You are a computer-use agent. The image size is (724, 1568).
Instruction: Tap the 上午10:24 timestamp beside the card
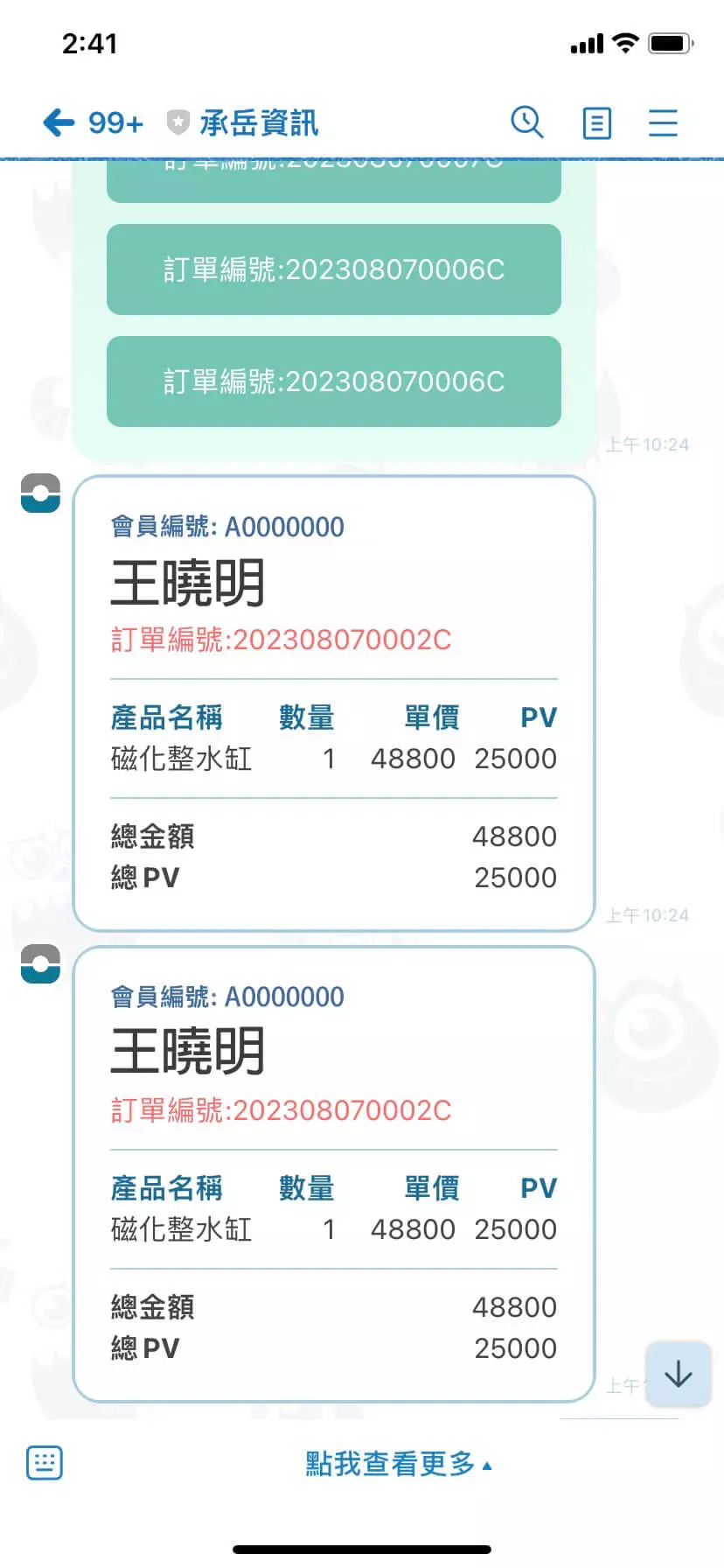coord(648,914)
